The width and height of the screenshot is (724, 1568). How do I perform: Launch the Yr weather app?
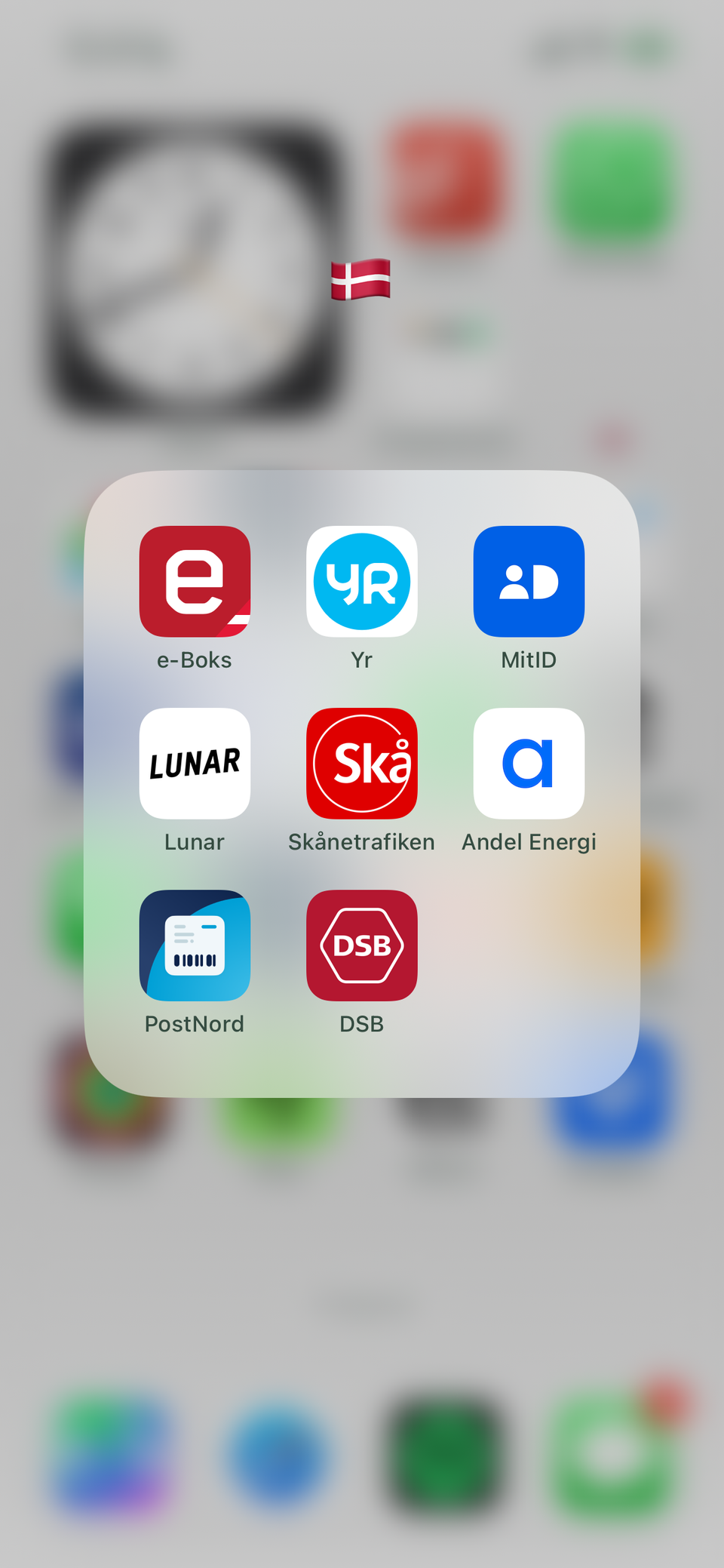pyautogui.click(x=362, y=581)
